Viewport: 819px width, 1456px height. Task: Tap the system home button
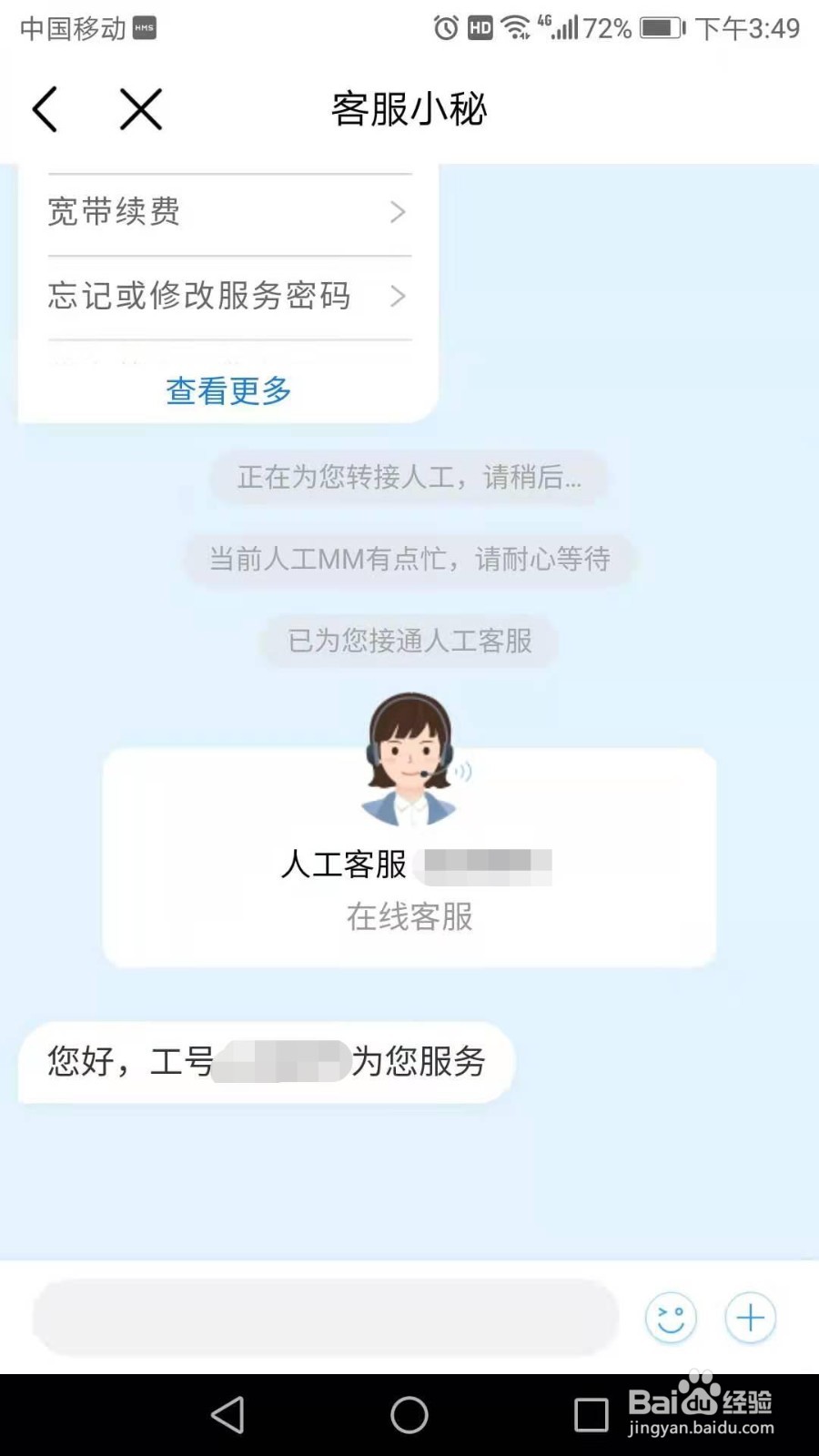[409, 1415]
